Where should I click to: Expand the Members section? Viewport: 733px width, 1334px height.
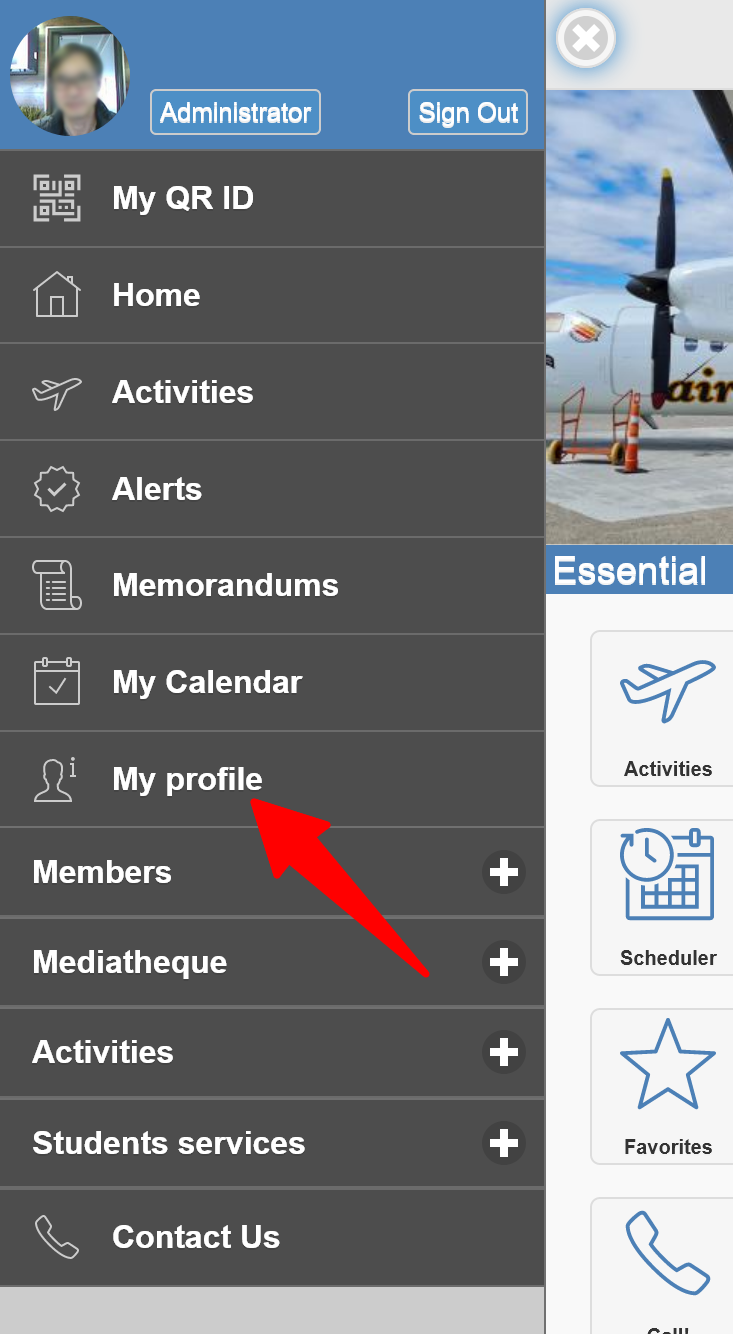(x=503, y=872)
